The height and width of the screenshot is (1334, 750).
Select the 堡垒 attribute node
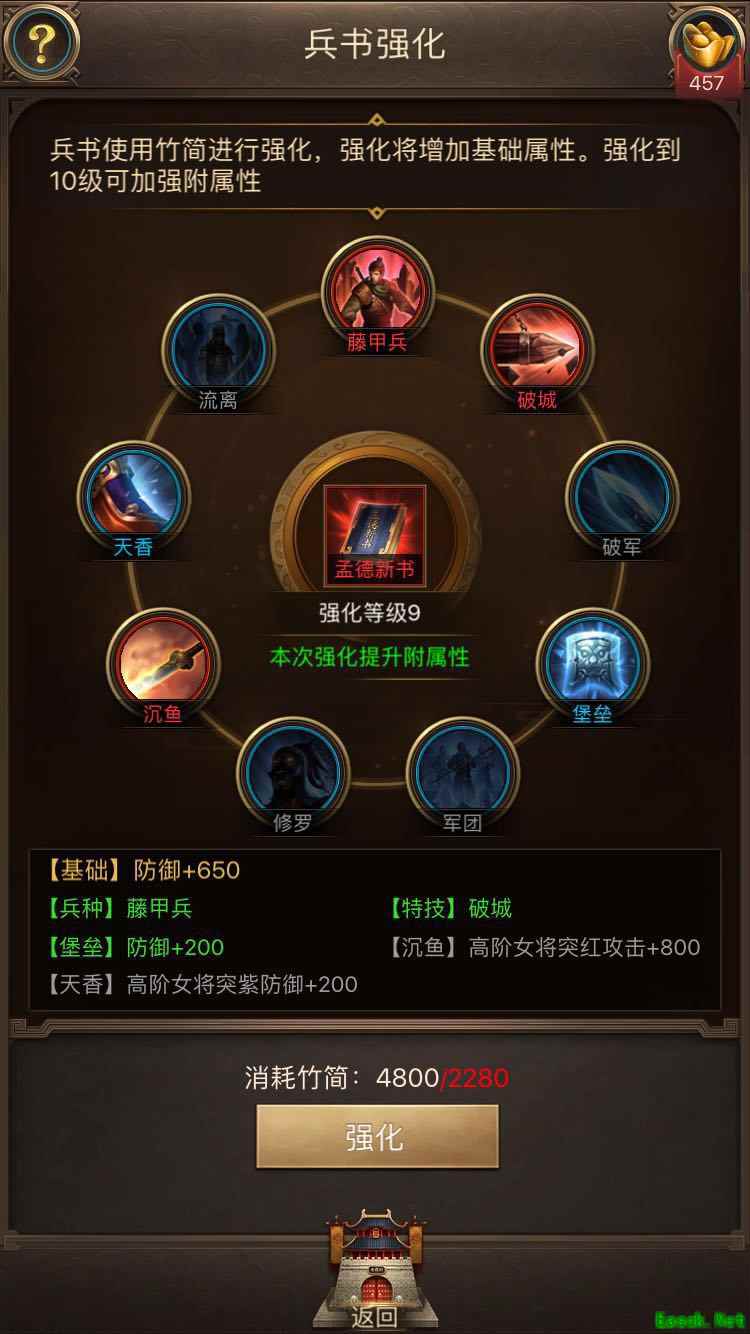click(x=590, y=662)
